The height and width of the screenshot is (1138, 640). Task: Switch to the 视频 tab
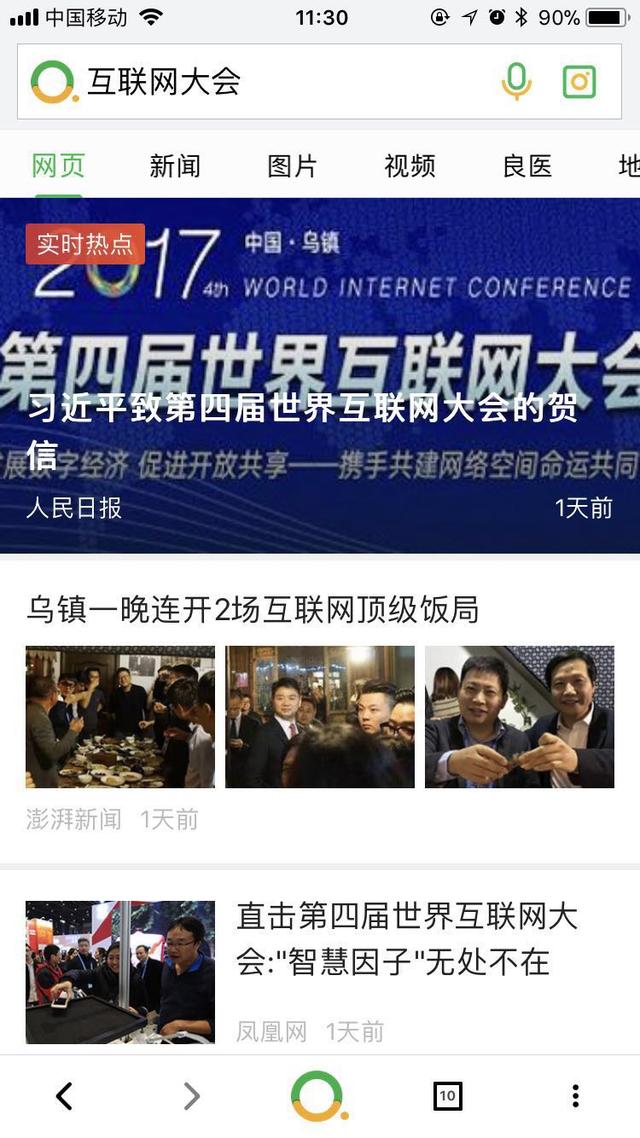[x=410, y=166]
